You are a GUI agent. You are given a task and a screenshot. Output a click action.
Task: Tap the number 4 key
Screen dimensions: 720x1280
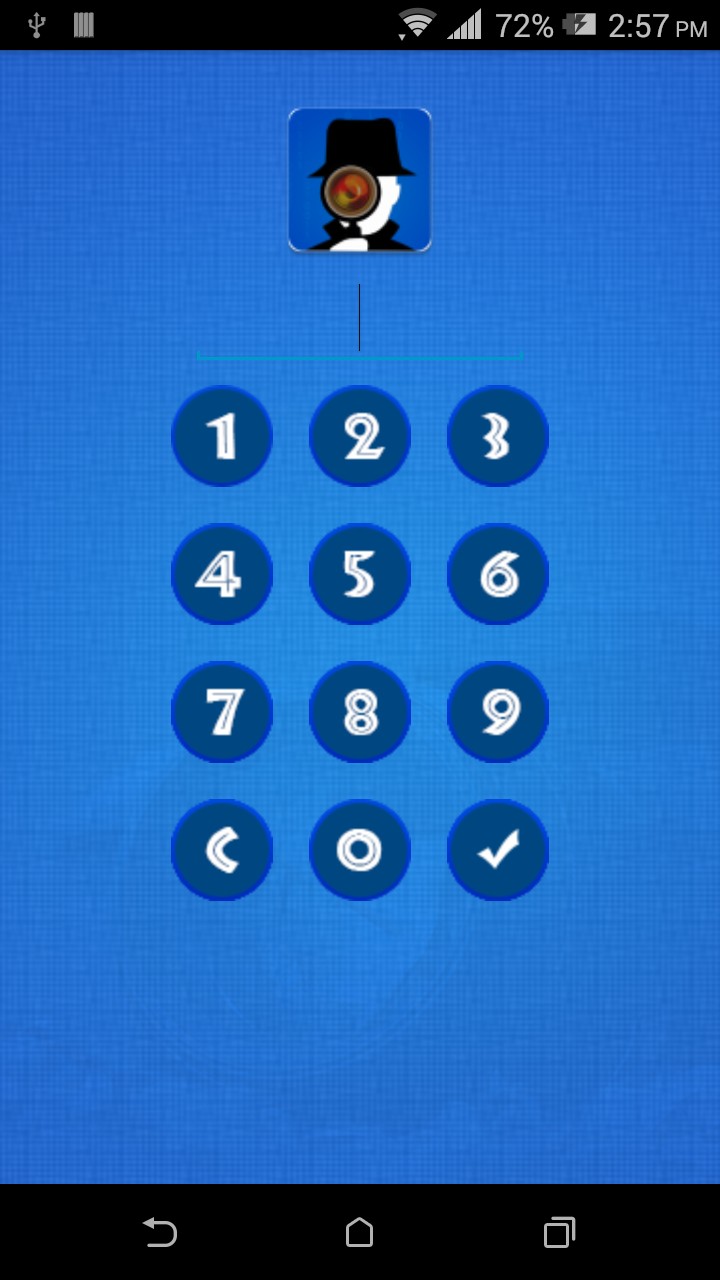222,574
